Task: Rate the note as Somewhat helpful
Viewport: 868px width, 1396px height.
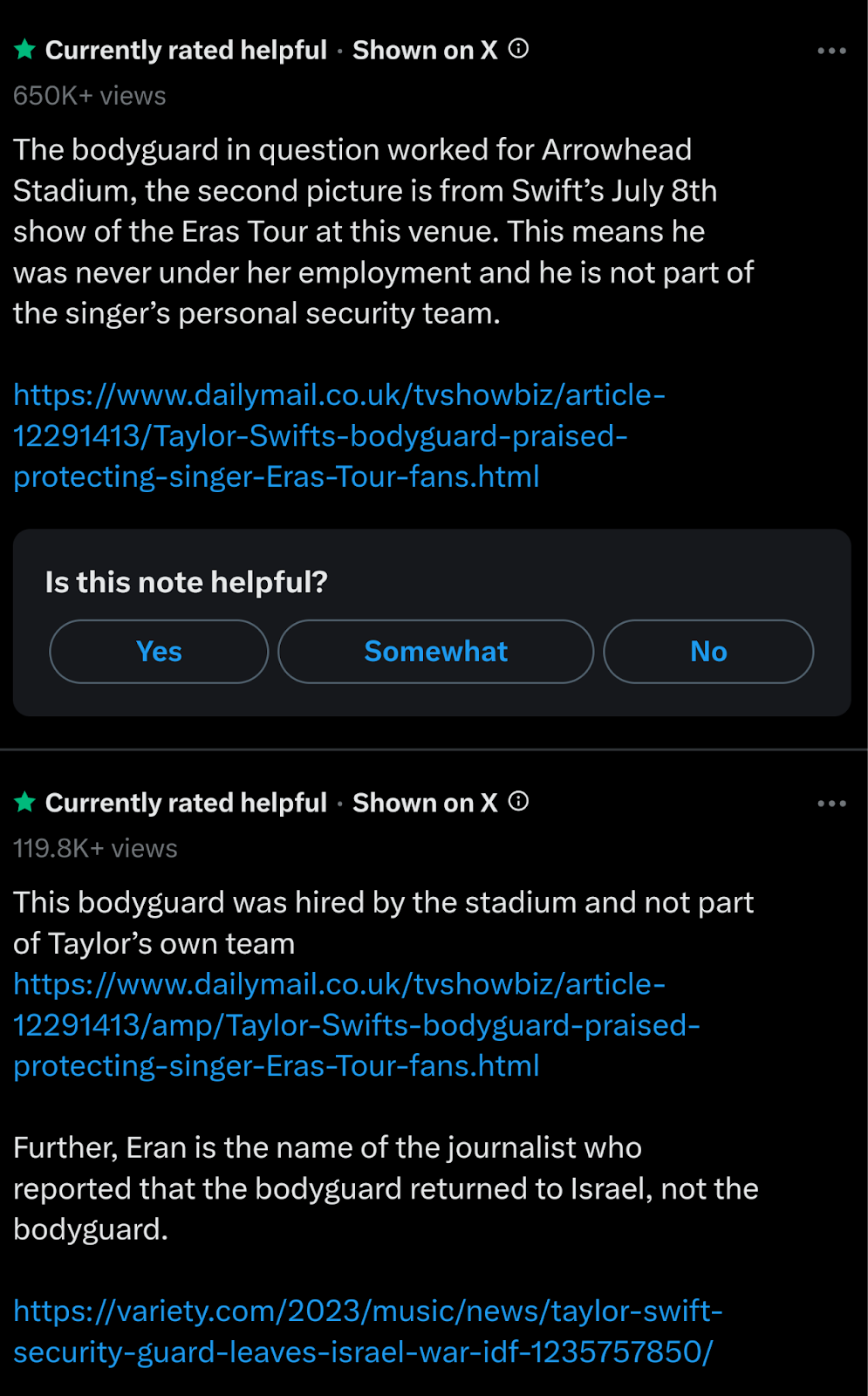Action: pyautogui.click(x=435, y=652)
